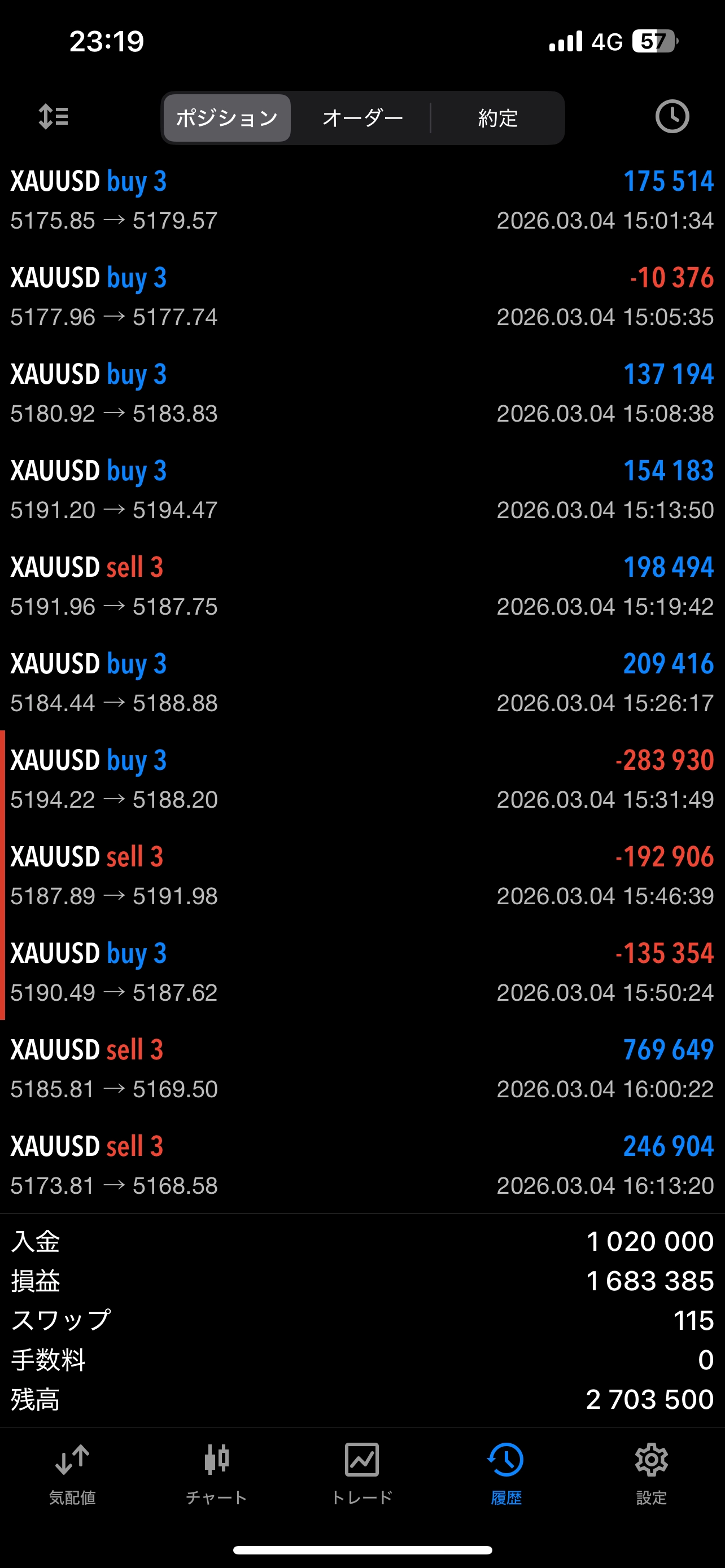Expand the position with -10 376 loss
Viewport: 725px width, 1568px height.
(x=362, y=297)
